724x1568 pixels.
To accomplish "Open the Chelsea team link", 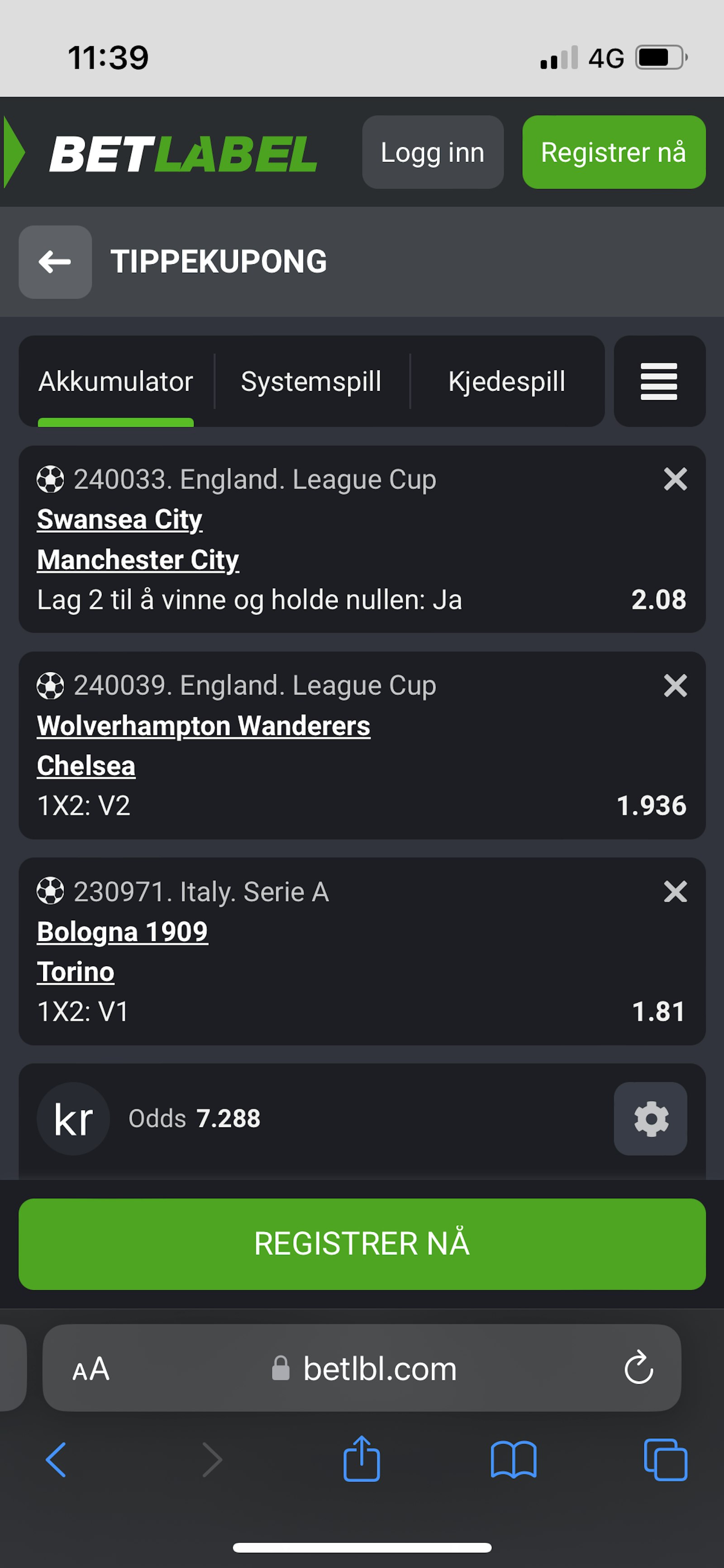I will click(x=86, y=766).
